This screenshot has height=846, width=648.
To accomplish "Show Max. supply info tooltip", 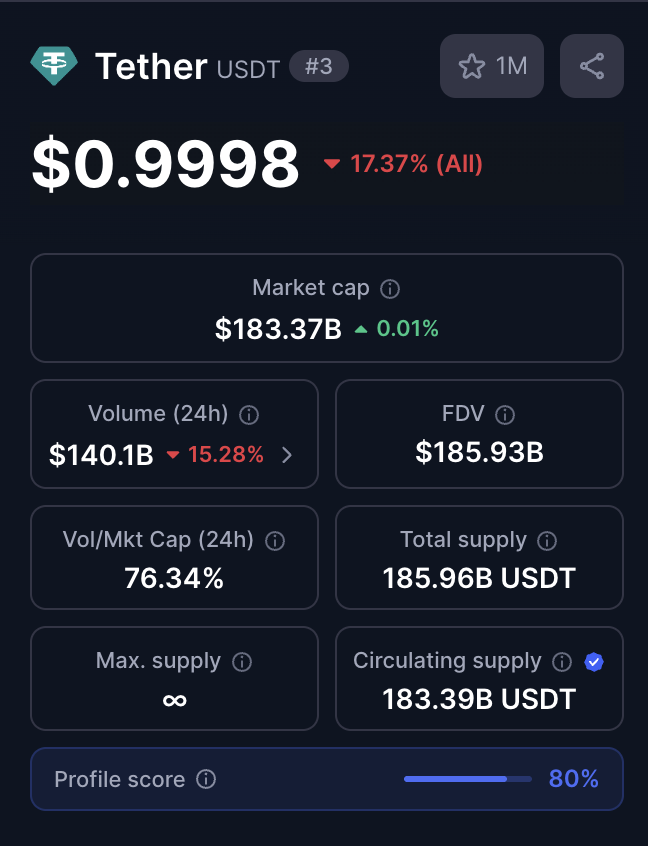I will pos(242,661).
